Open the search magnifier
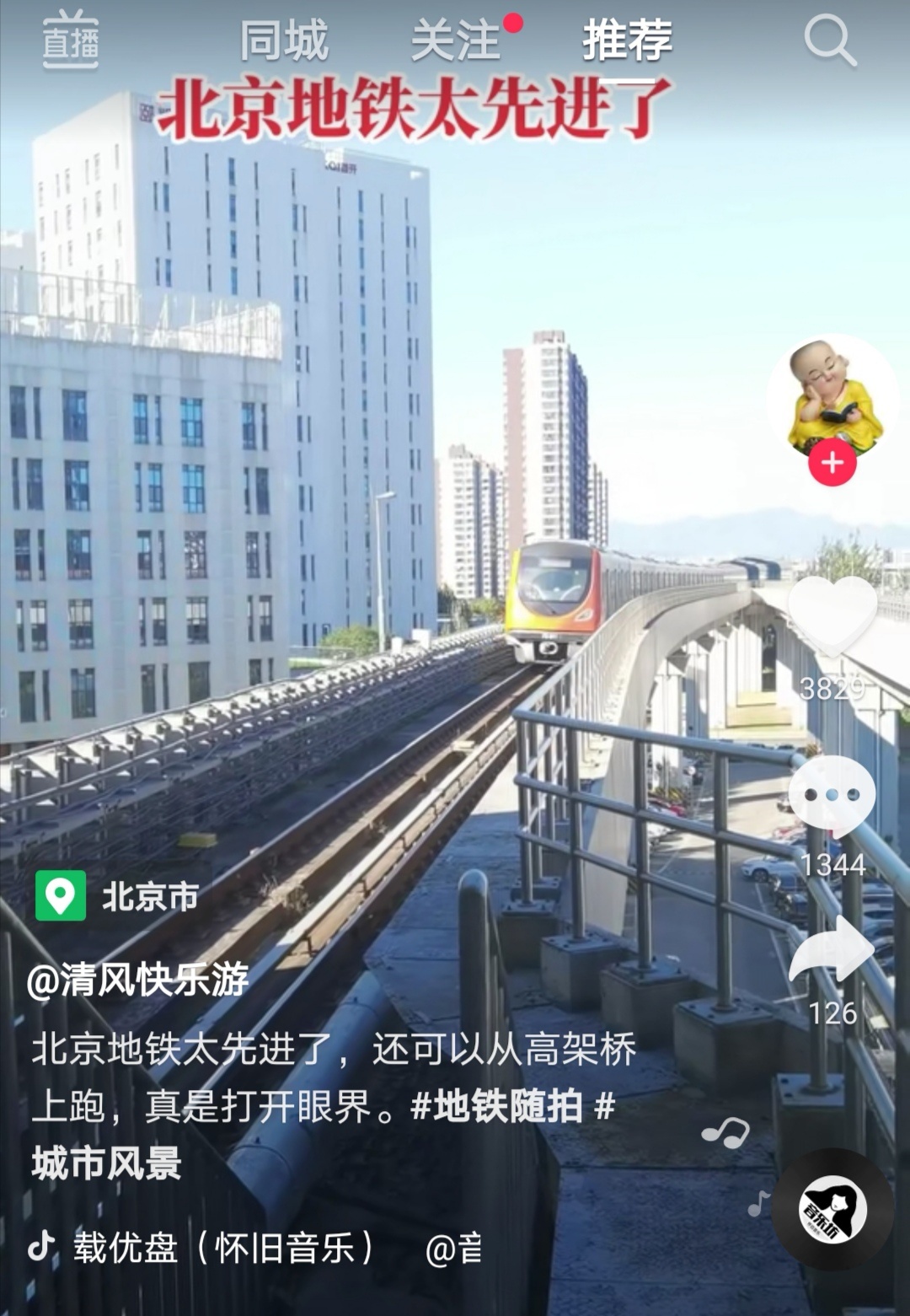 [x=830, y=40]
